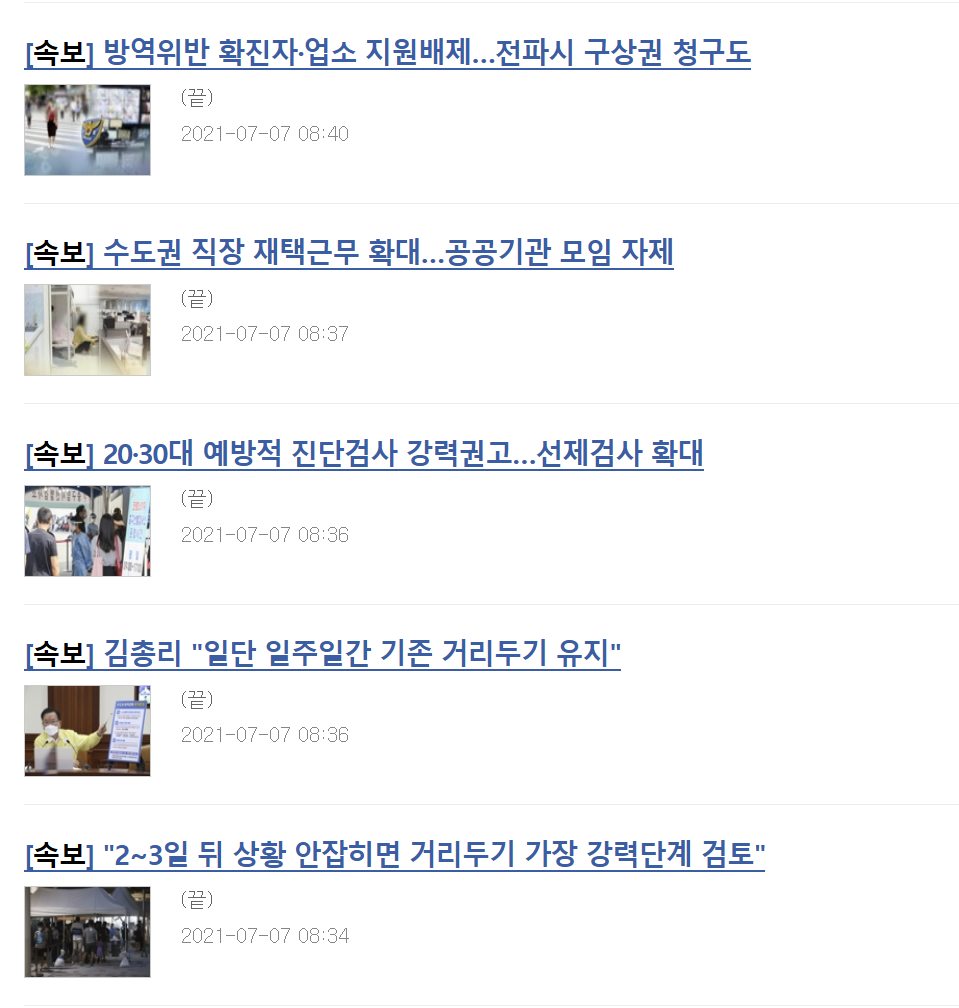Open headline 수도권 직장 재택근무 확대
The image size is (959, 1008).
(x=348, y=254)
